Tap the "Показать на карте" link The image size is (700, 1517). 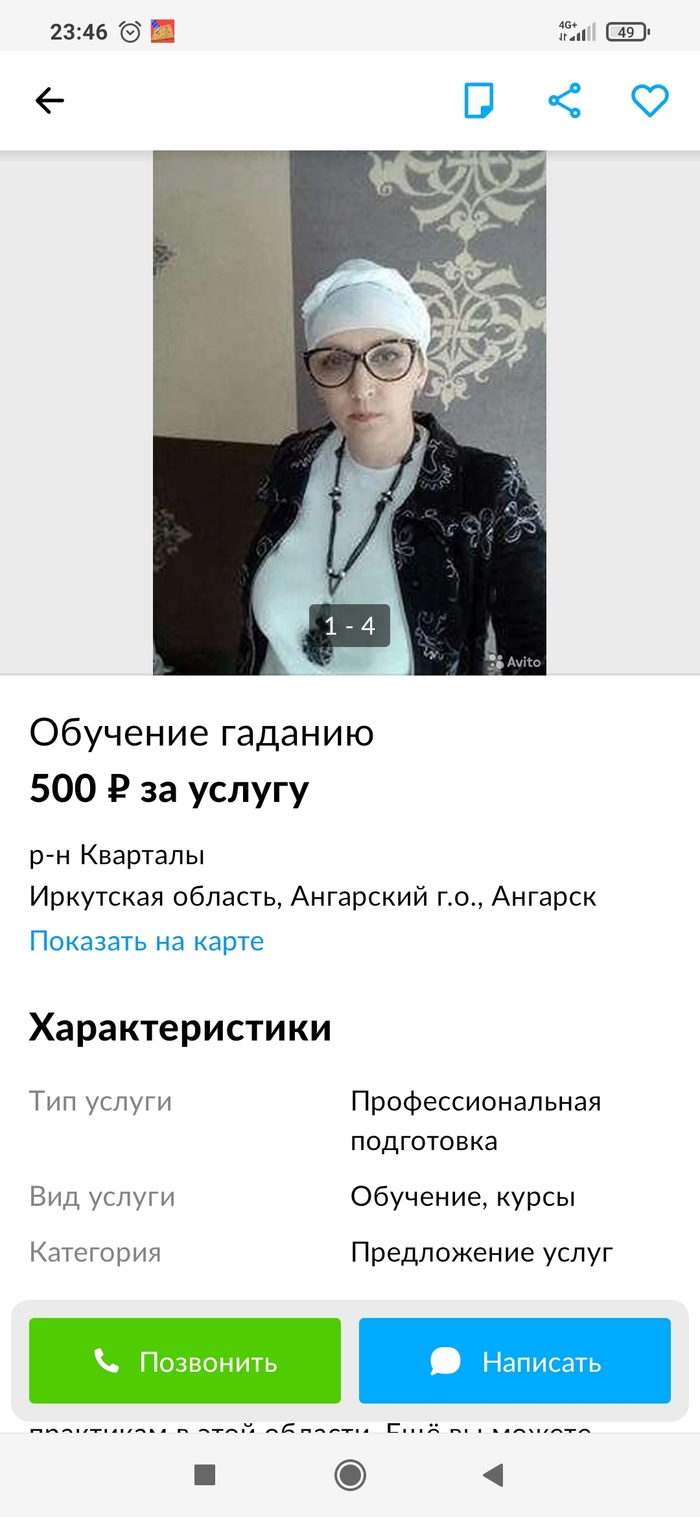click(x=146, y=941)
